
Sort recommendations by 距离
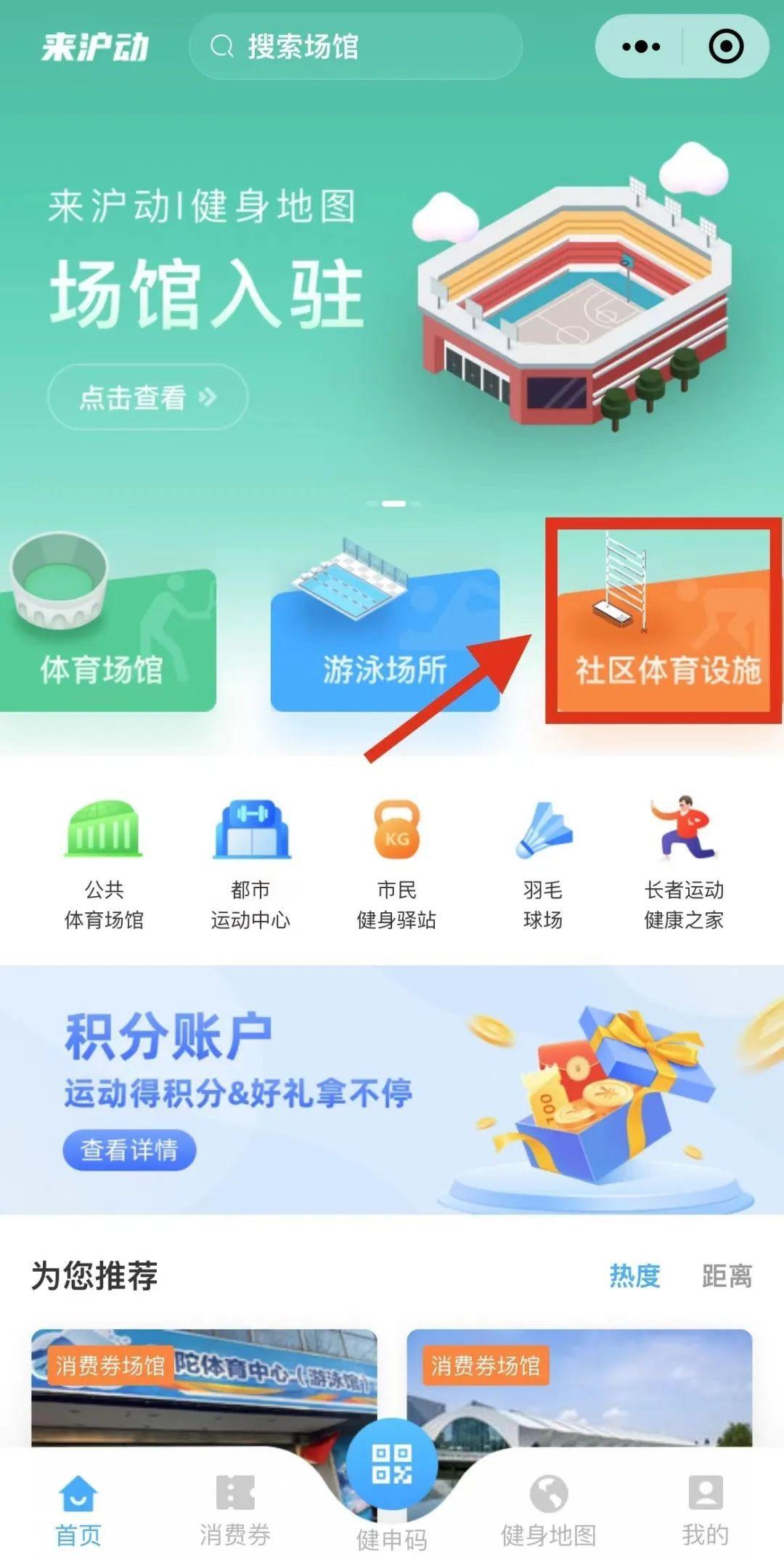727,1276
